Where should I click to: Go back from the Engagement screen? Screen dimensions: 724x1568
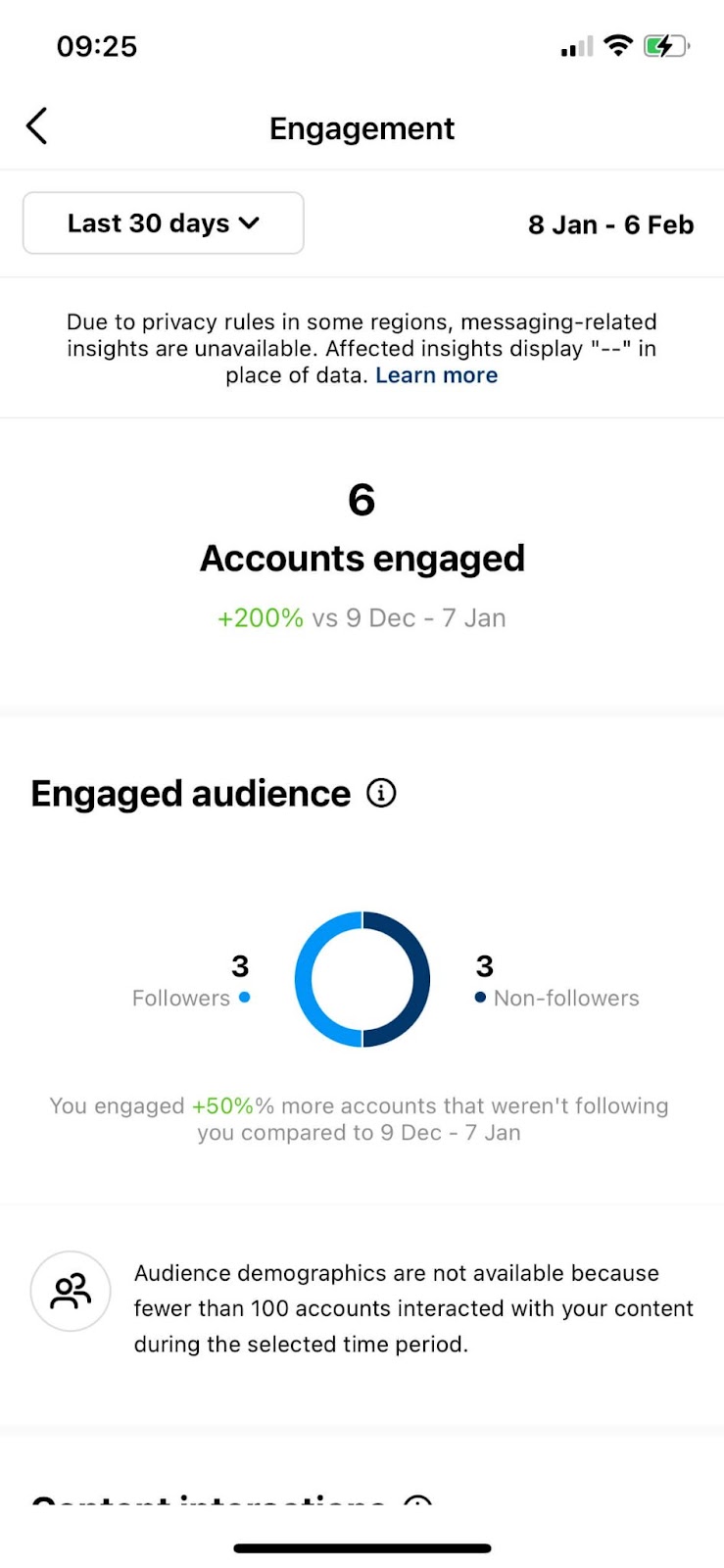point(37,126)
